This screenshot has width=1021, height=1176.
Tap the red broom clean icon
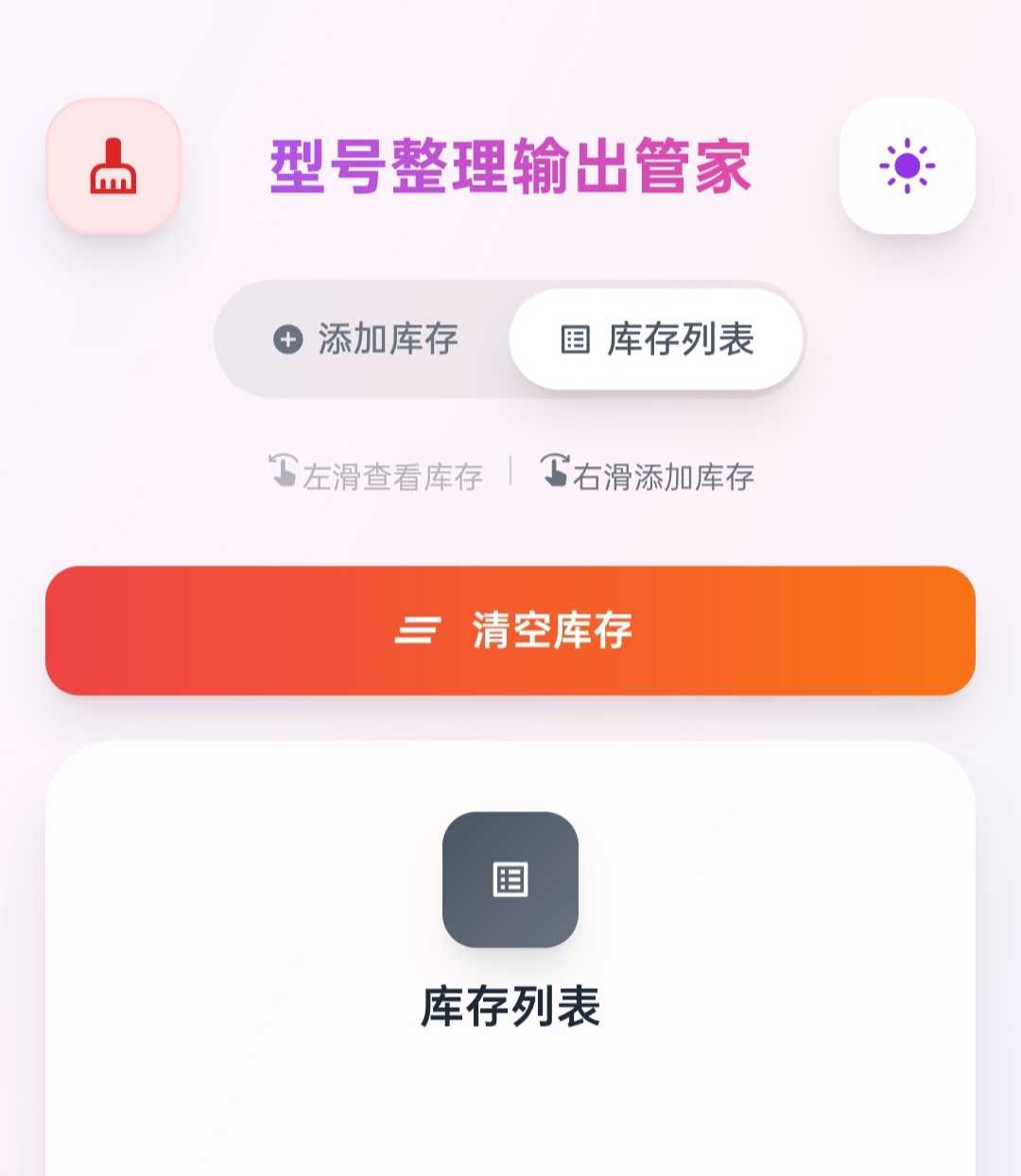113,166
